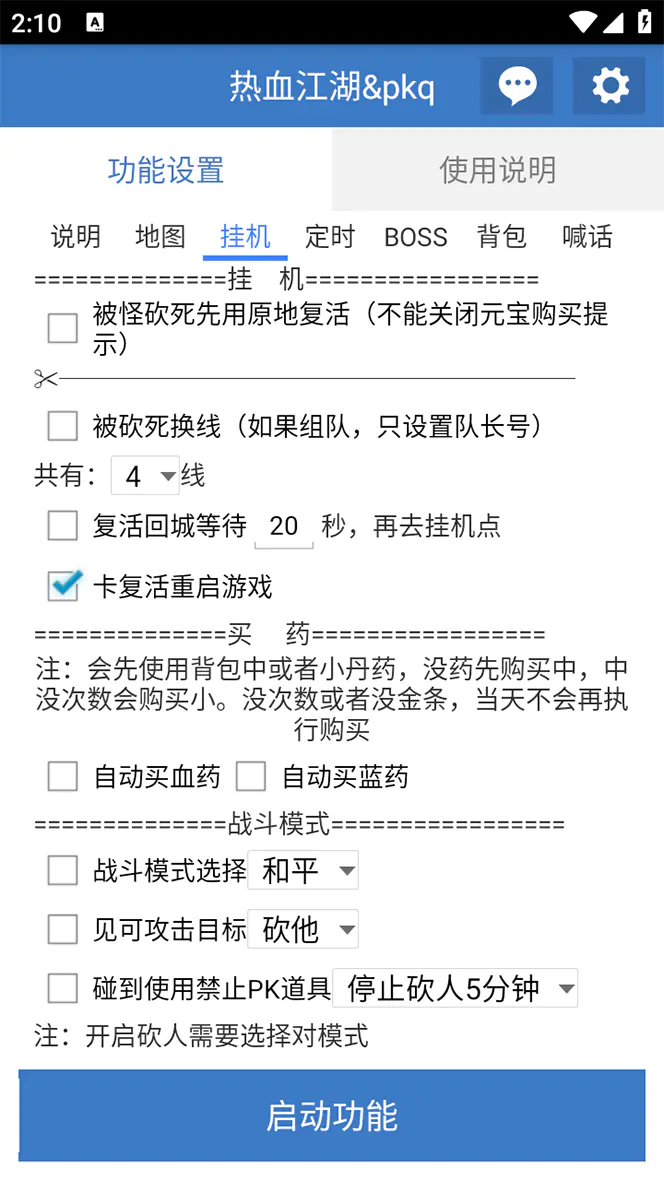664x1180 pixels.
Task: Select the BOSS sub-tab
Action: pos(416,237)
